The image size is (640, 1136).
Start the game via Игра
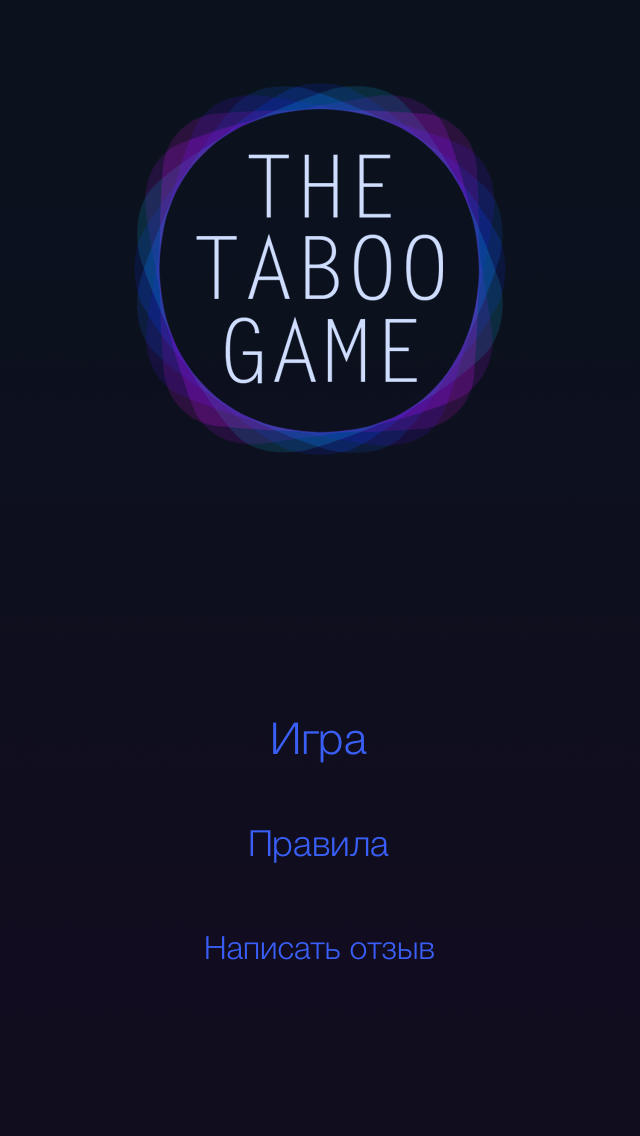319,740
